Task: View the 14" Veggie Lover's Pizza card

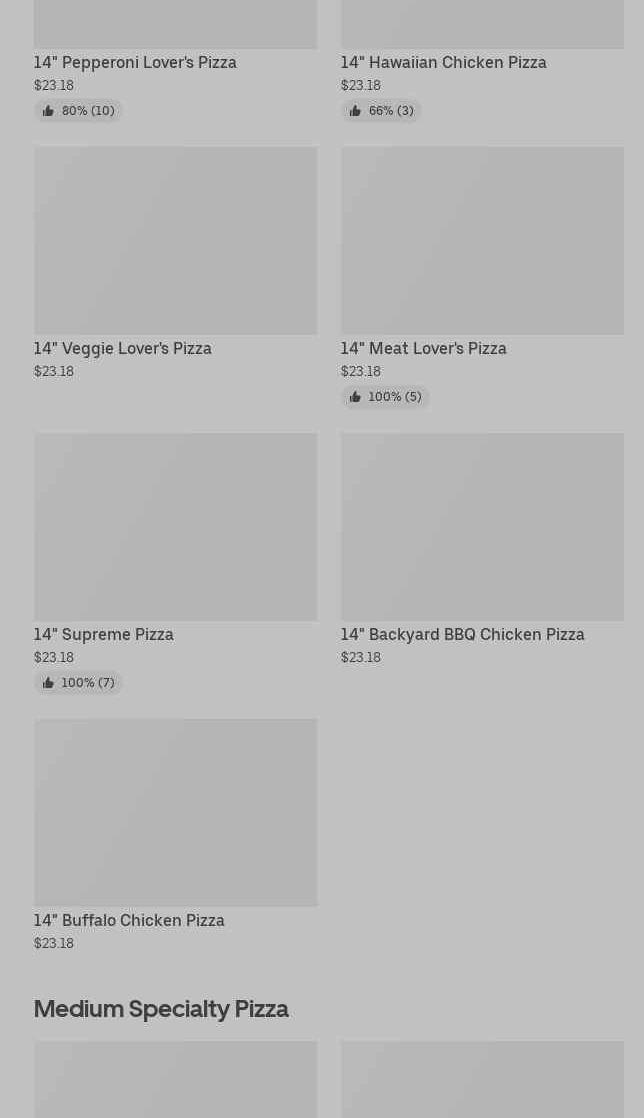Action: (175, 264)
